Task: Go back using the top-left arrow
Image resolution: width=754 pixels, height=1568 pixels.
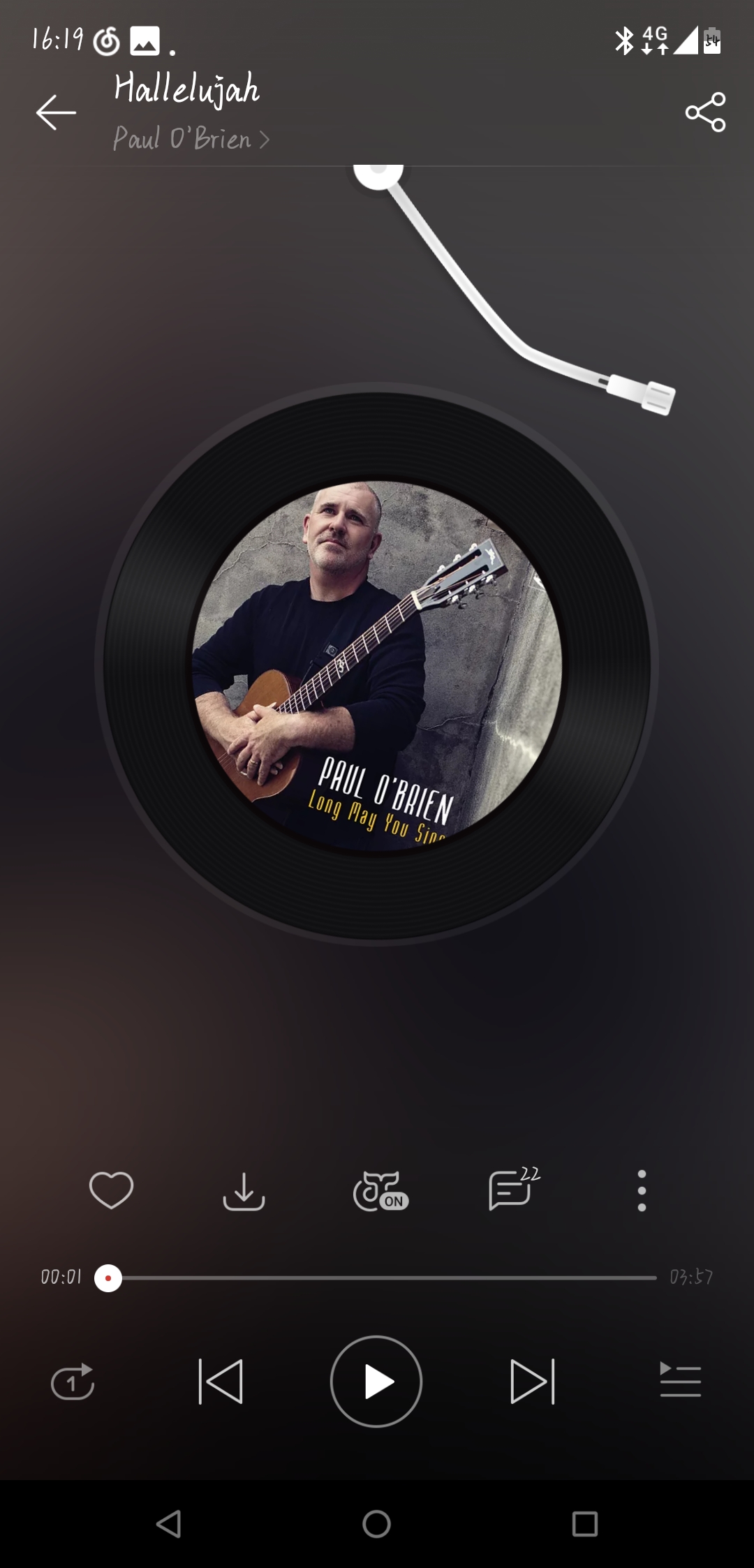Action: pyautogui.click(x=56, y=112)
